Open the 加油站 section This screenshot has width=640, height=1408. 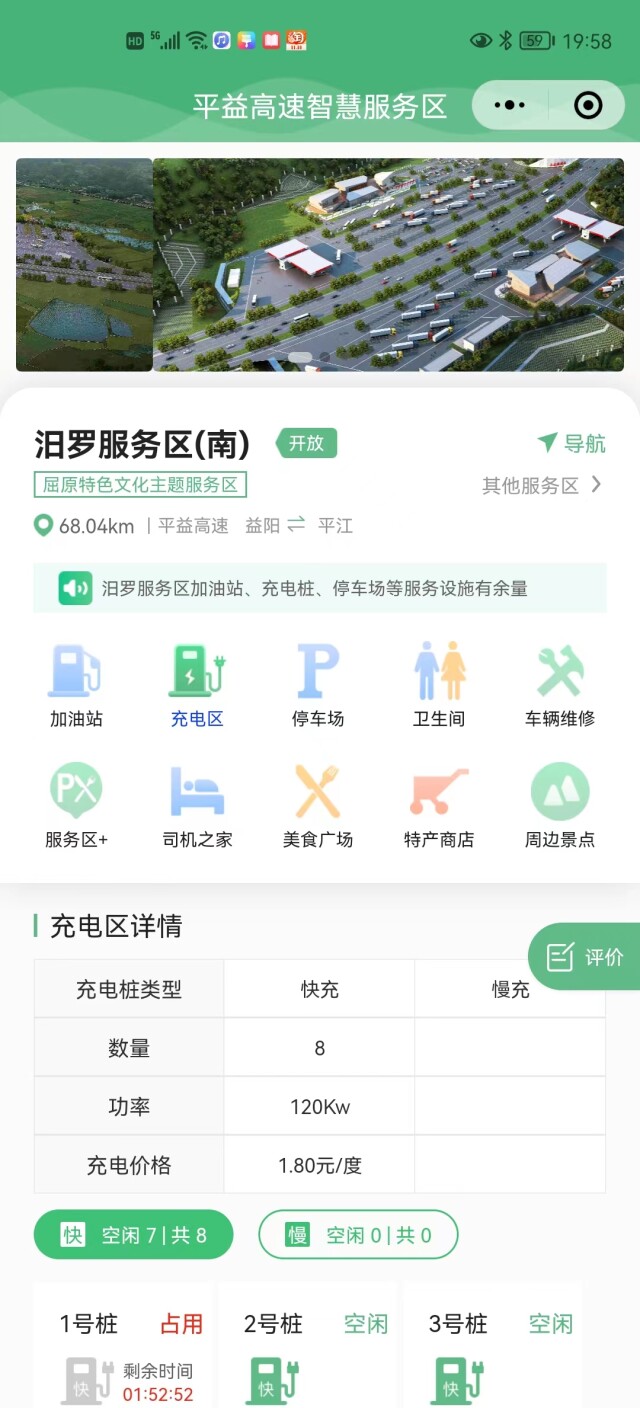[x=76, y=686]
